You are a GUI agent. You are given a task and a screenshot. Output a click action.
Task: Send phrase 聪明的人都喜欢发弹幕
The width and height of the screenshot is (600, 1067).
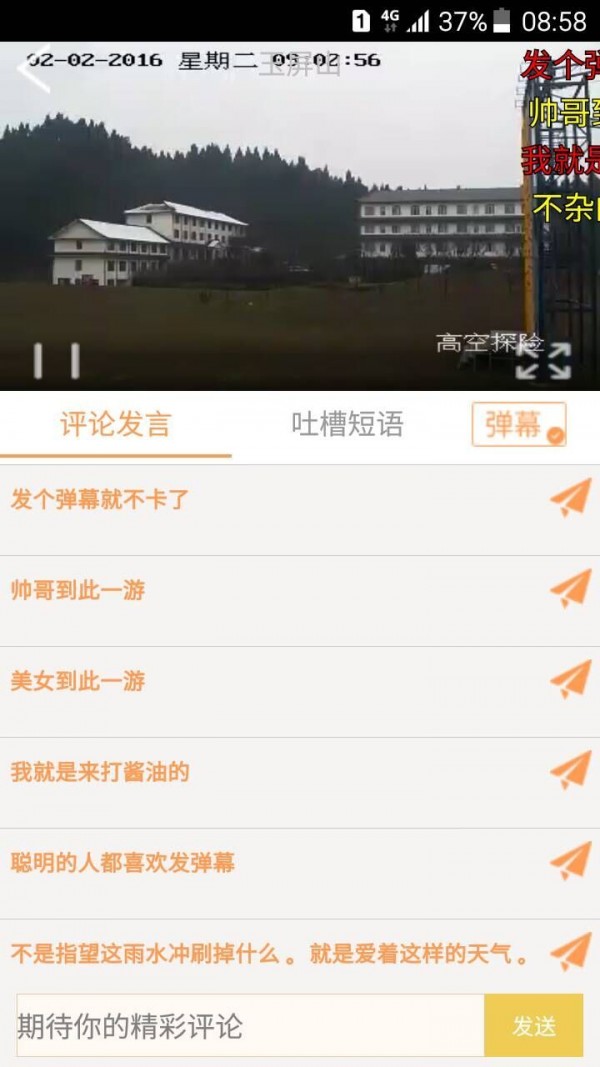pos(570,862)
